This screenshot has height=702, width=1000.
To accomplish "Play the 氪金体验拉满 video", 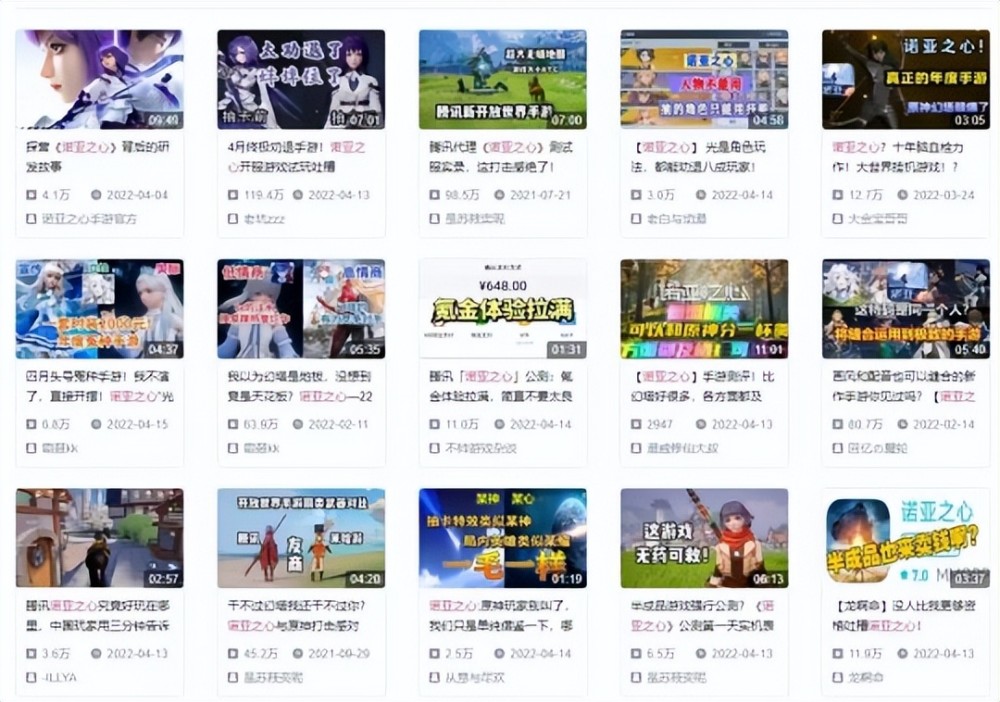I will click(x=502, y=309).
